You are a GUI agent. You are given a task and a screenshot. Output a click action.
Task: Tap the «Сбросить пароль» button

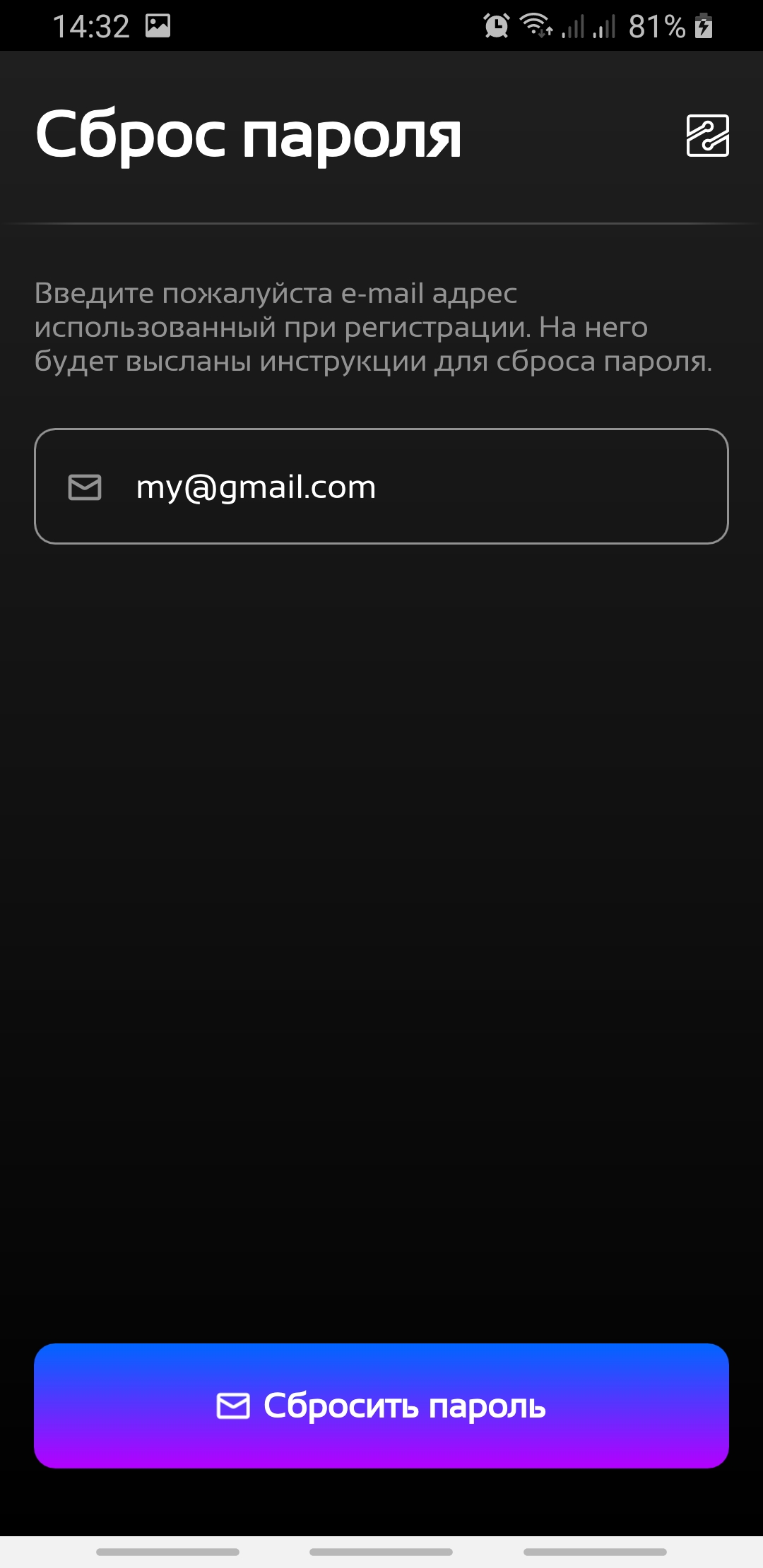pyautogui.click(x=381, y=1406)
